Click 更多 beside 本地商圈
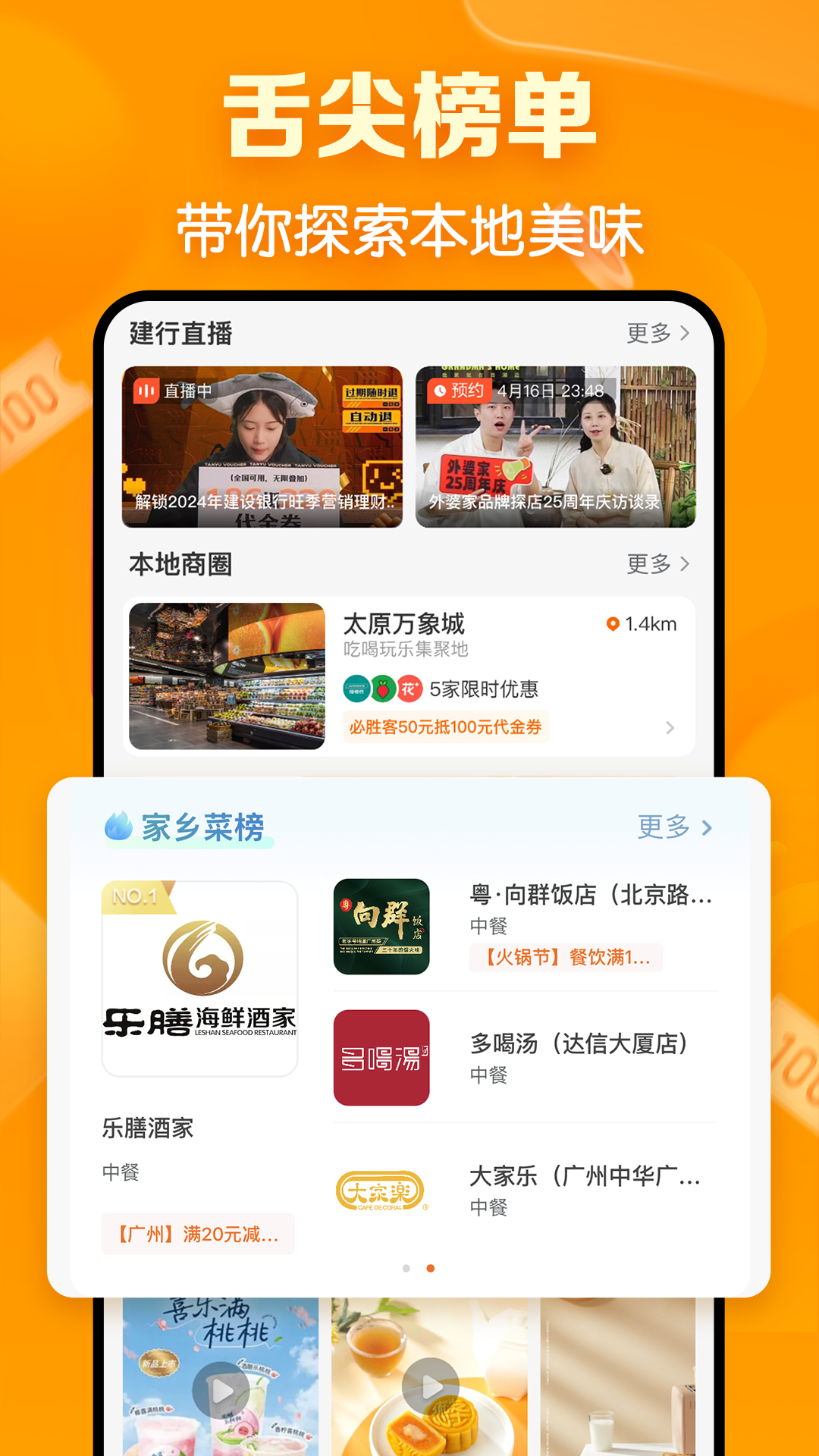 pyautogui.click(x=657, y=563)
